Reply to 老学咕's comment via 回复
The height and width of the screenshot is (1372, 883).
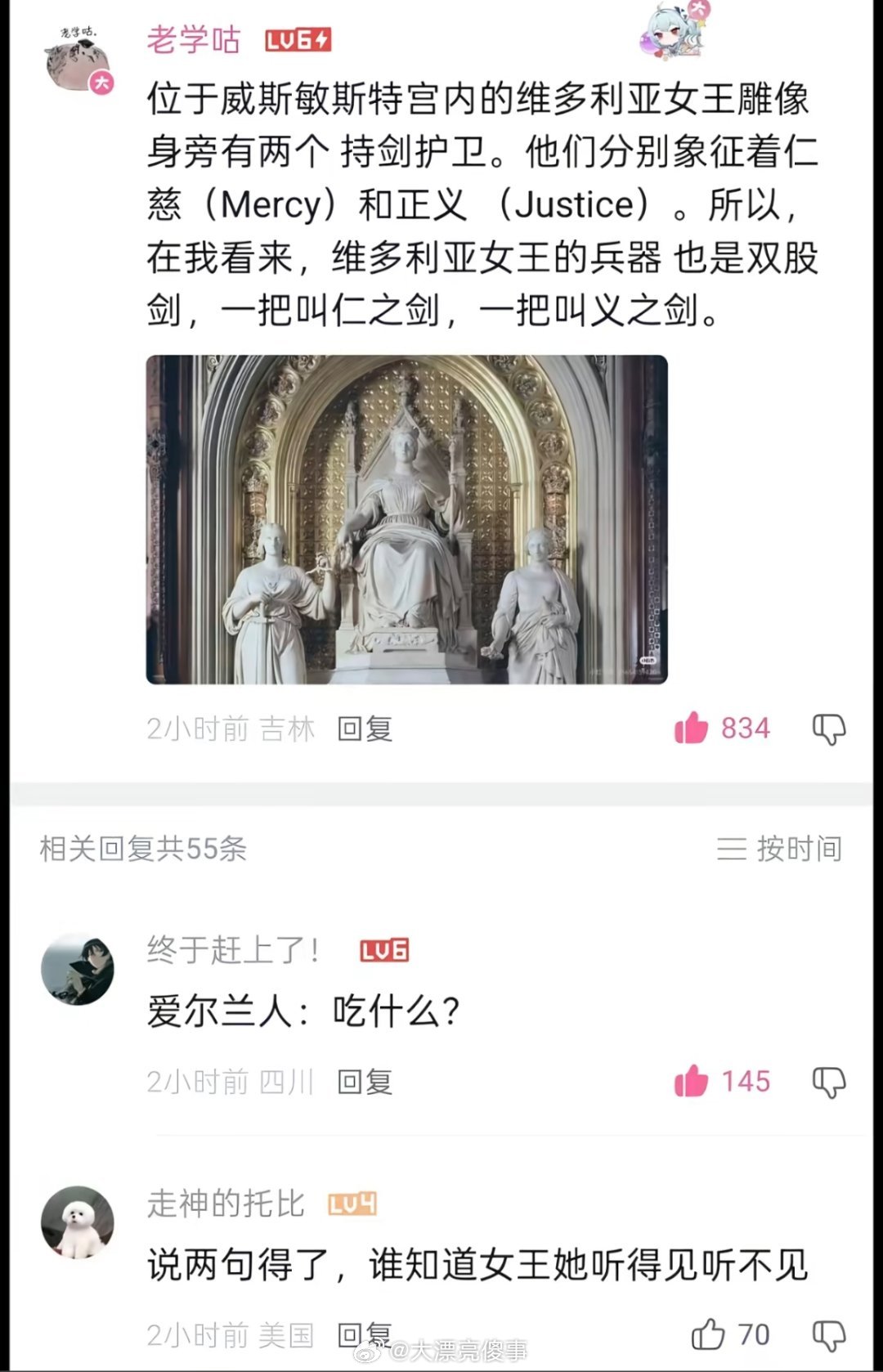click(365, 728)
